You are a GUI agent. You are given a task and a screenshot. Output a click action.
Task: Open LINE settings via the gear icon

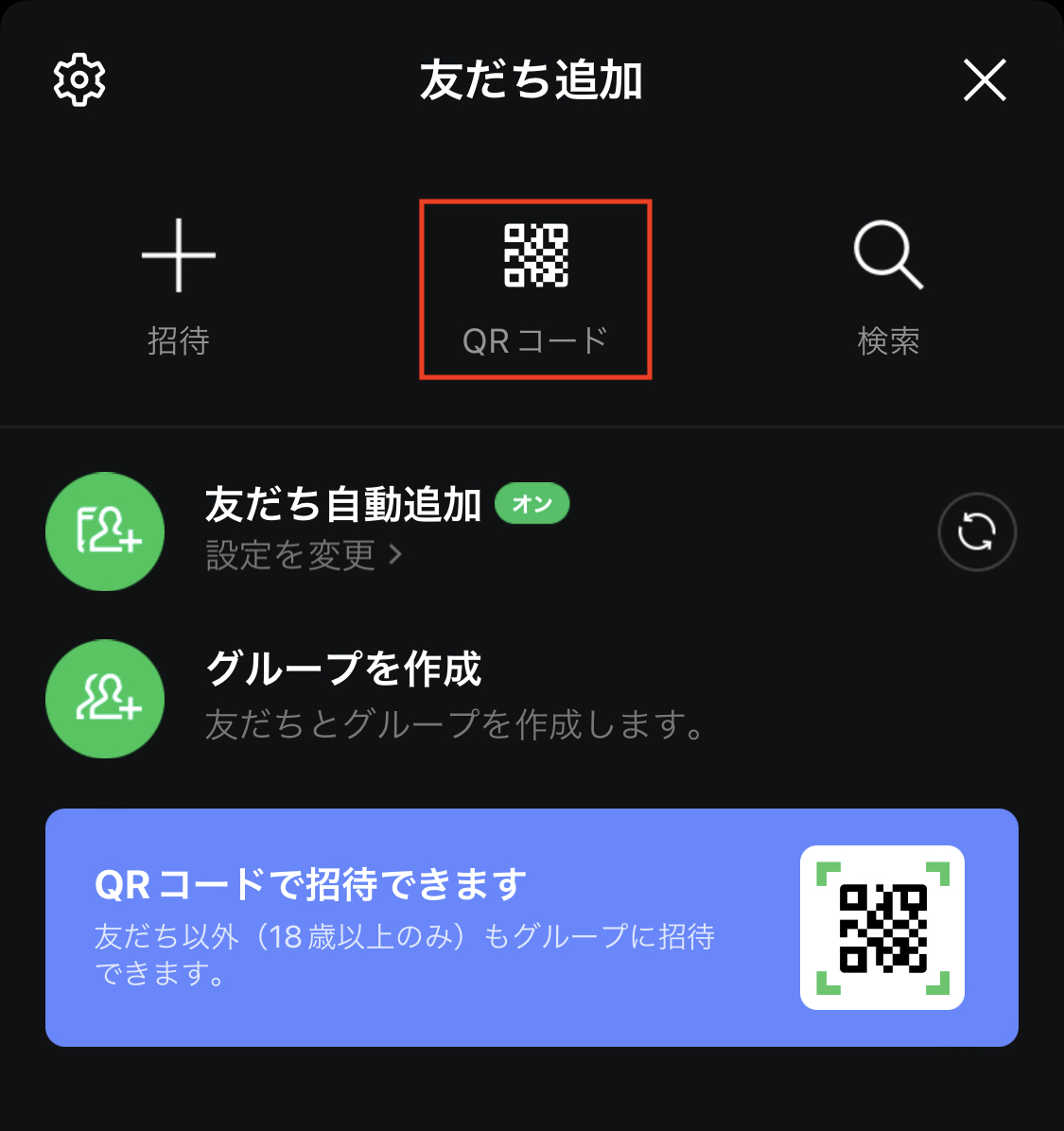point(79,80)
